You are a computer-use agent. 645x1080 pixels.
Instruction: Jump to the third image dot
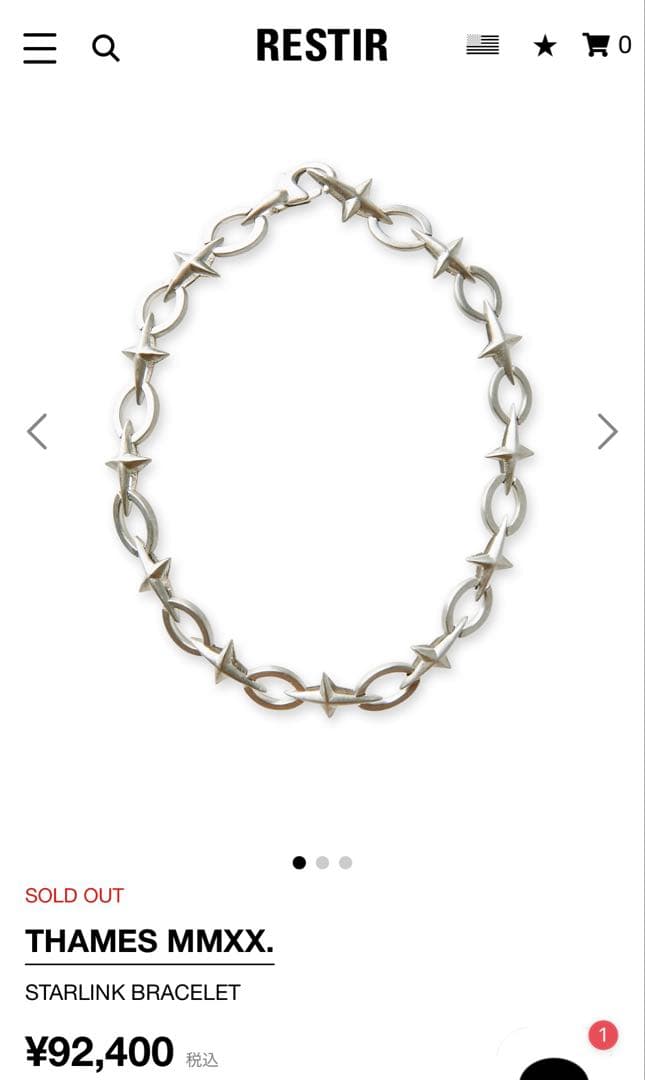[345, 862]
